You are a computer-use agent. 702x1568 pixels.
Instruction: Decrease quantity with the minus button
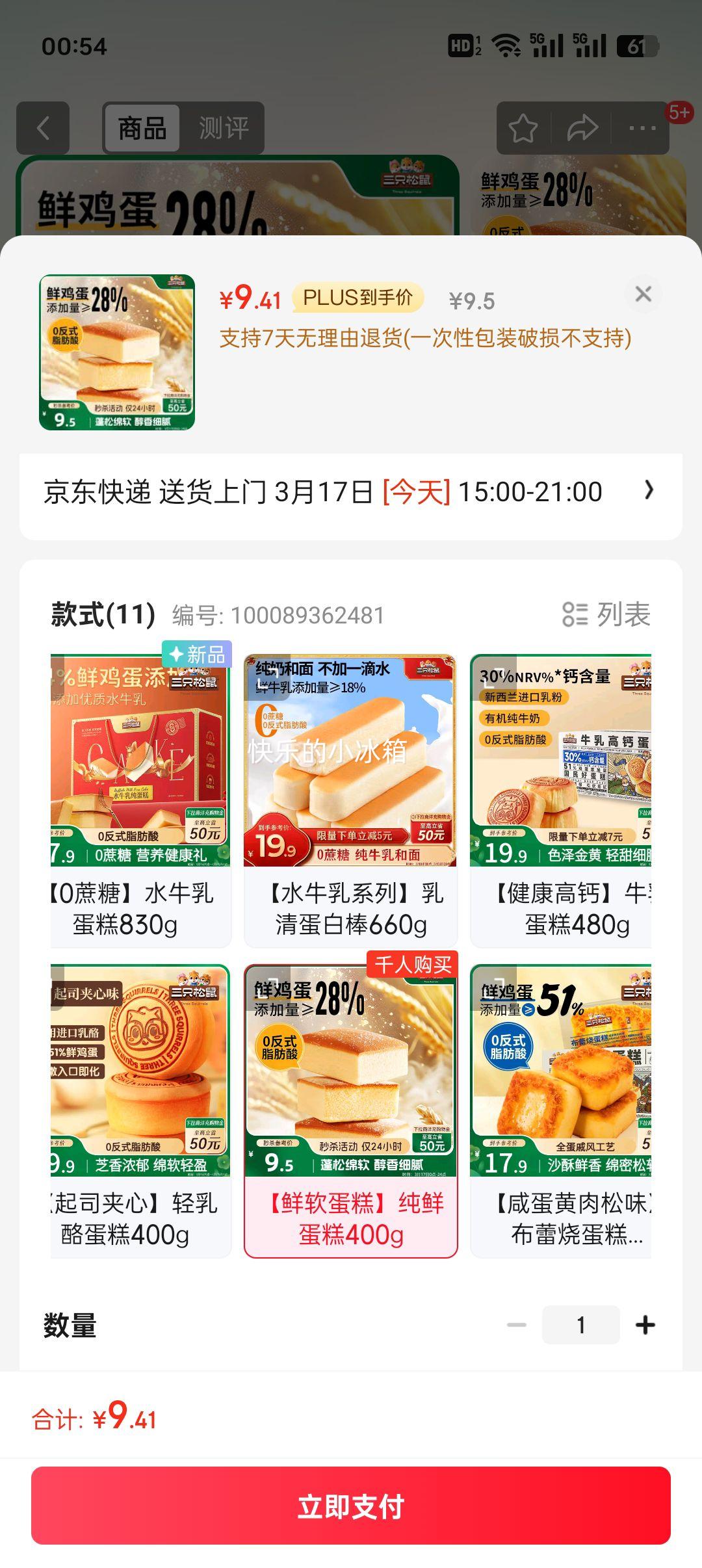(x=517, y=1325)
